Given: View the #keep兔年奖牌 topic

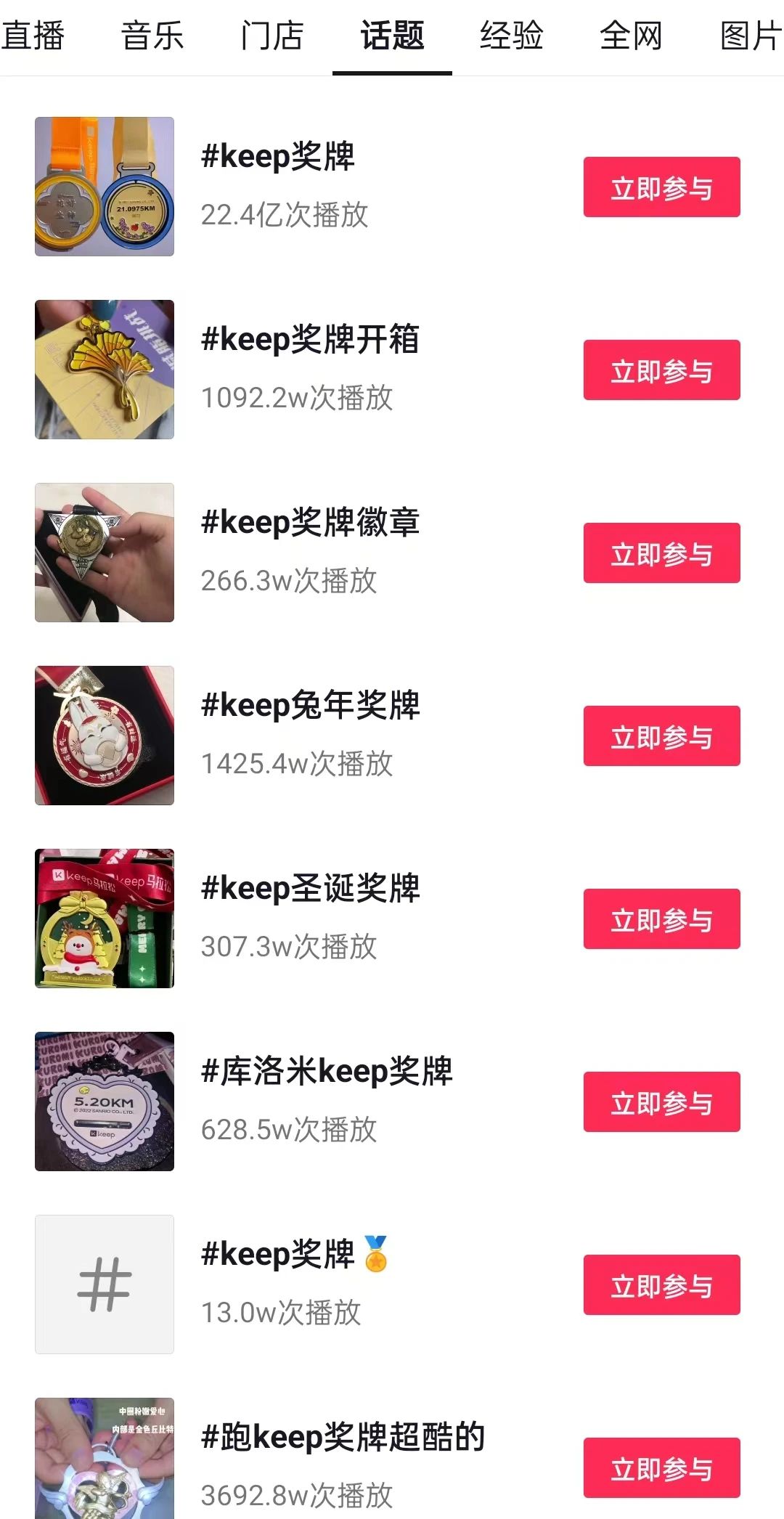Looking at the screenshot, I should point(310,706).
